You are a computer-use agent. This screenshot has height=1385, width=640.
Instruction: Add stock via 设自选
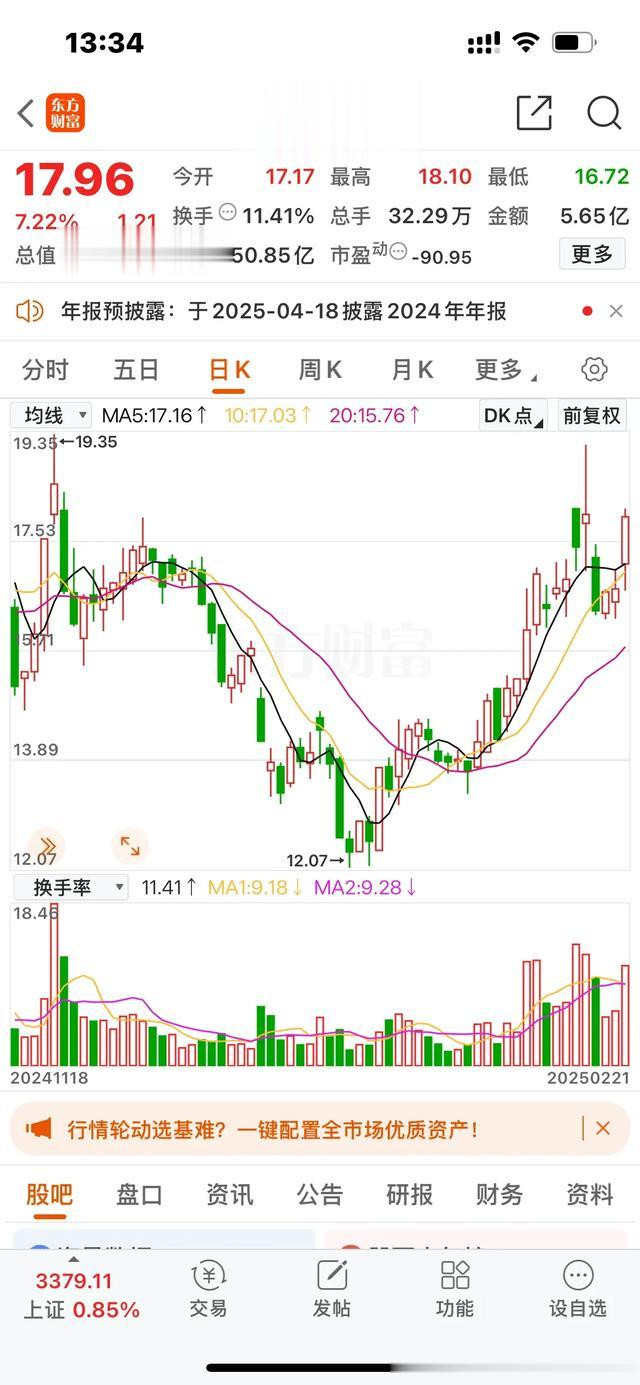pyautogui.click(x=578, y=1288)
